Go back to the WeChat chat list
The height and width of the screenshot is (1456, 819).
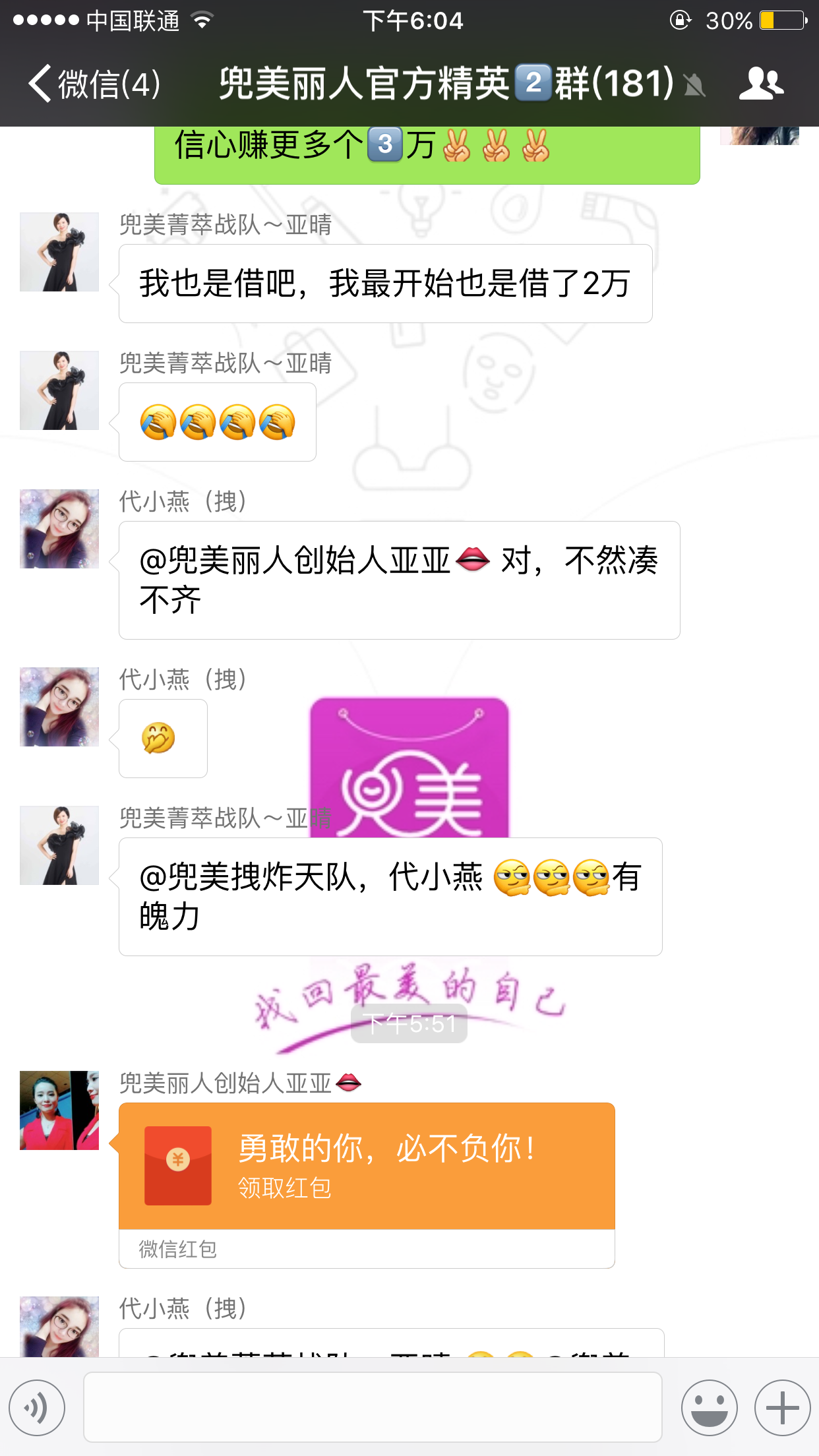[x=92, y=84]
